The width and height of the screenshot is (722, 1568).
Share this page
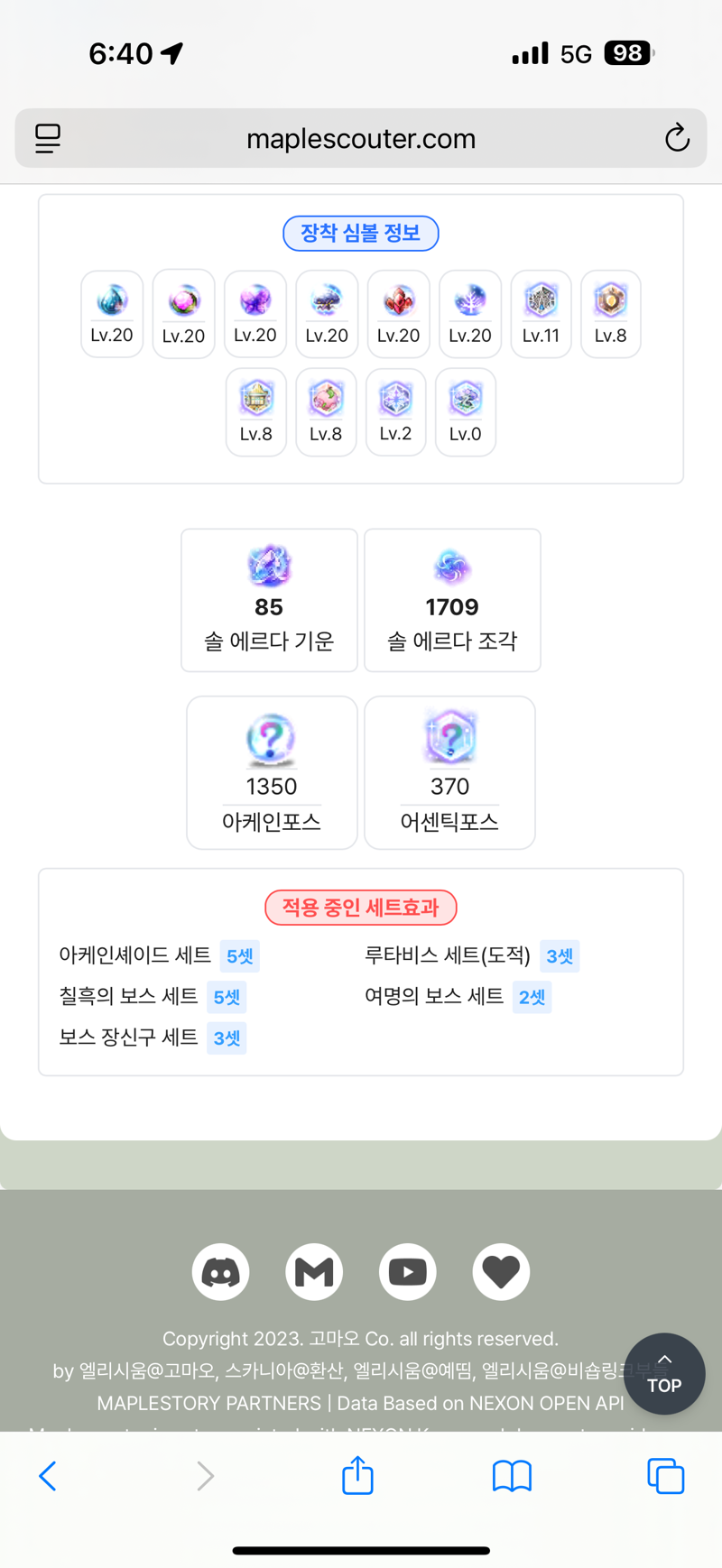[x=357, y=1474]
